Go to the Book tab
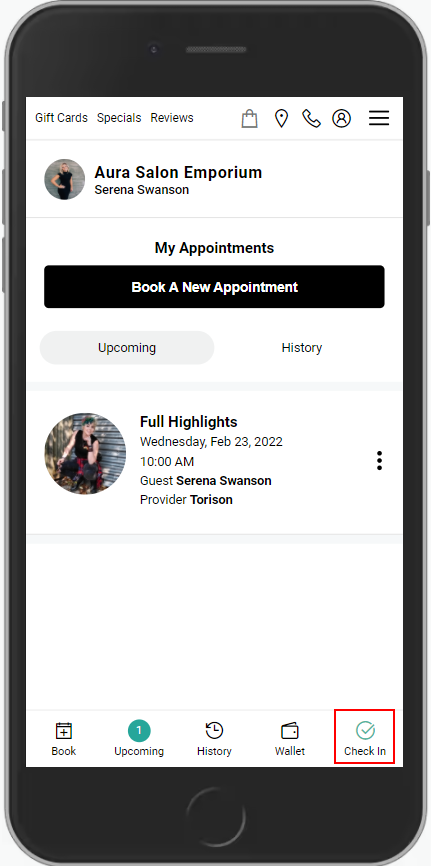 (x=64, y=739)
